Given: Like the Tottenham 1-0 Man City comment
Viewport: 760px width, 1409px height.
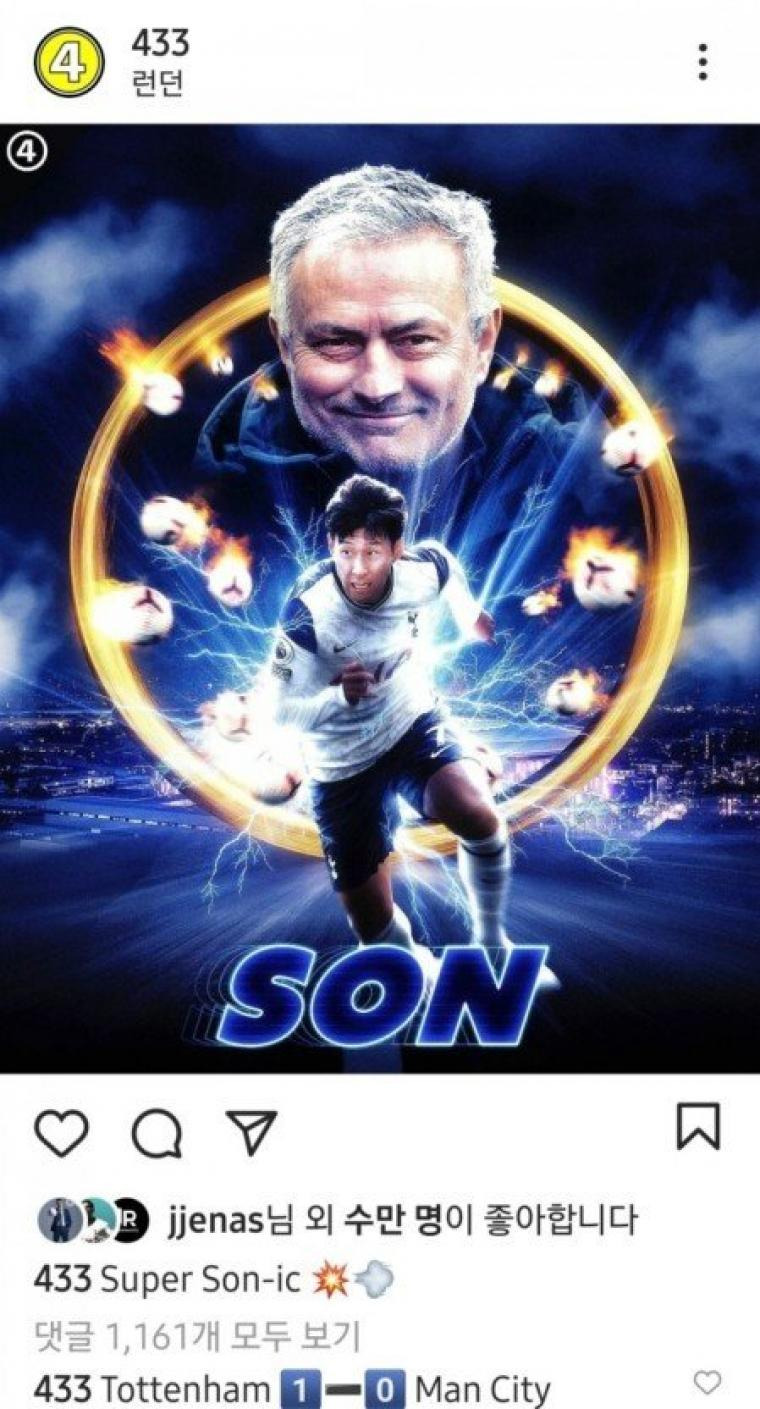Looking at the screenshot, I should coord(707,1383).
